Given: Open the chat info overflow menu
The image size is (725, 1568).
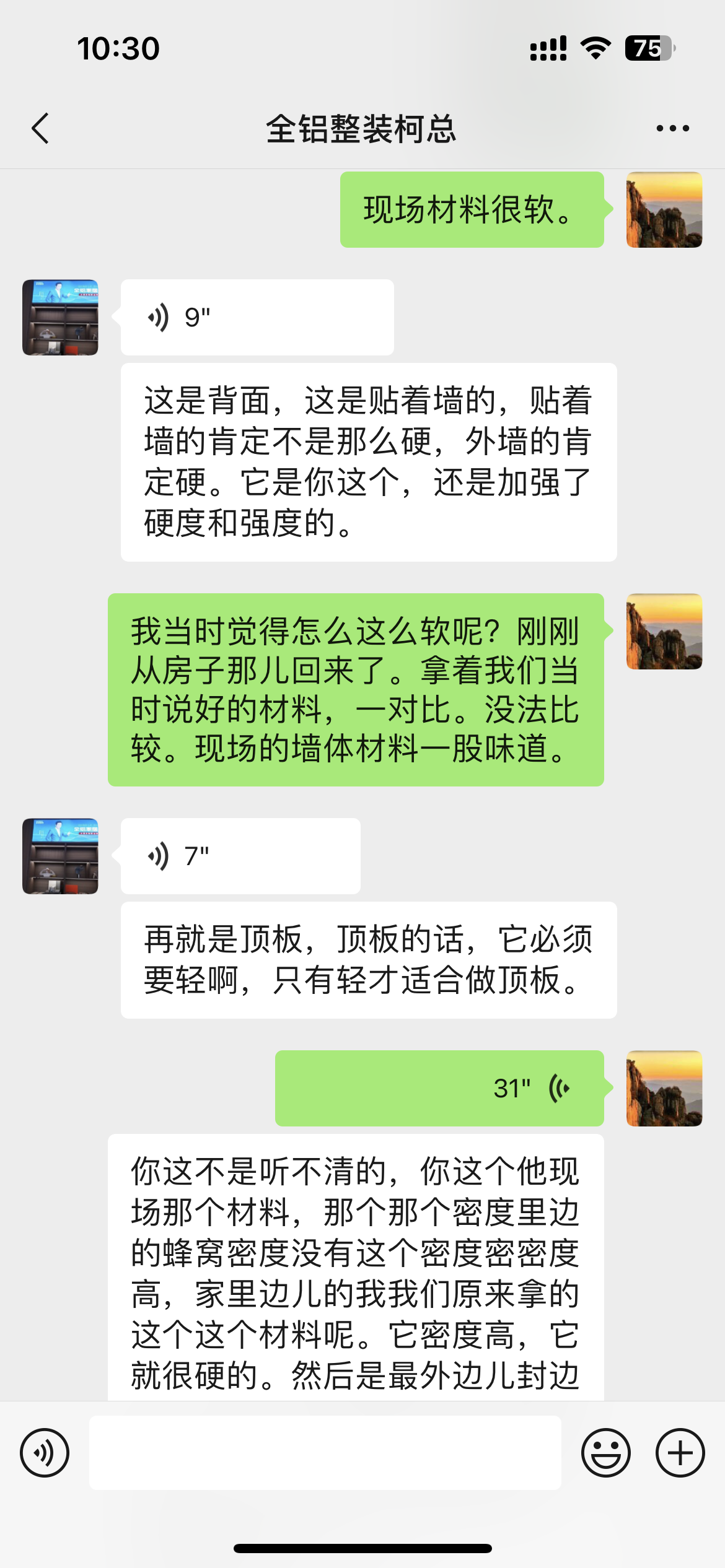Looking at the screenshot, I should pyautogui.click(x=672, y=128).
